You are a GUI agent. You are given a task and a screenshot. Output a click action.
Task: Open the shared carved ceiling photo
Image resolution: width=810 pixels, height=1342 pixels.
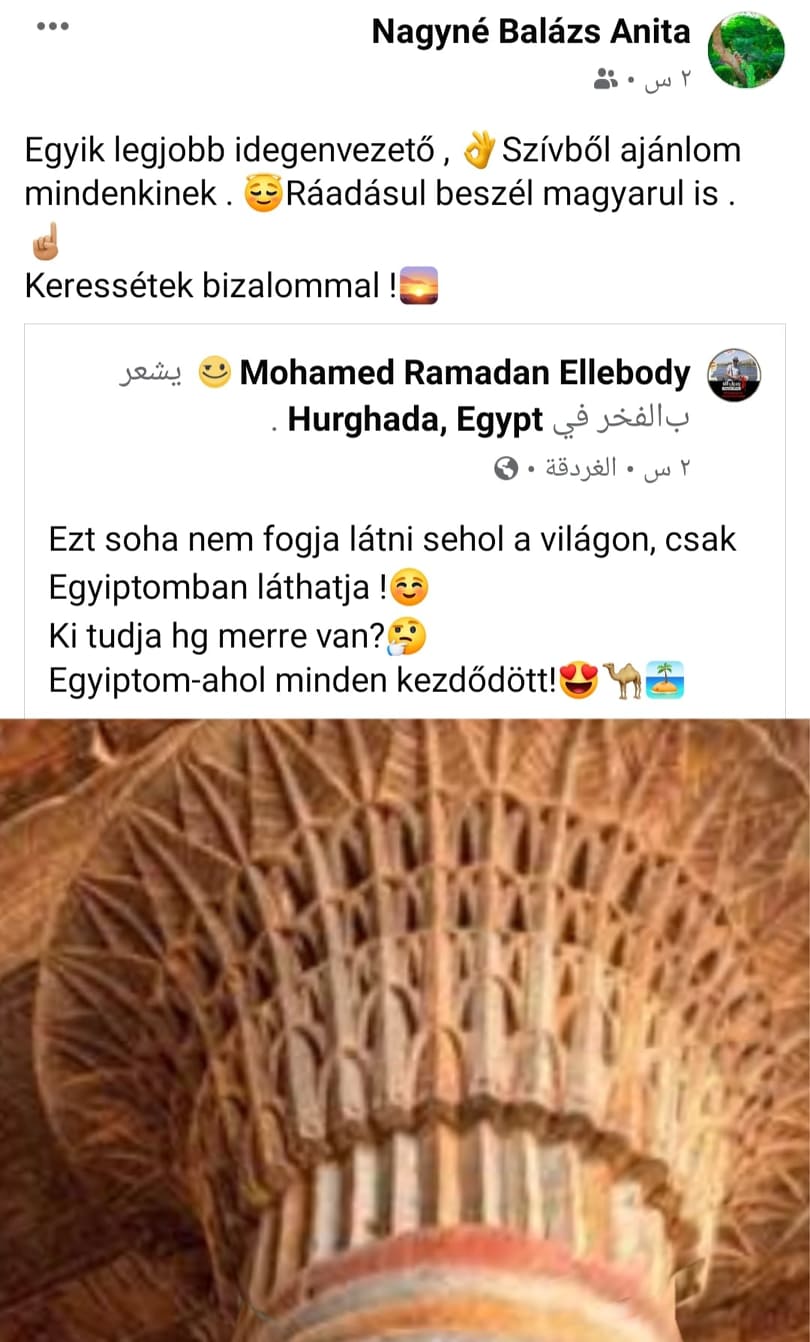click(x=405, y=1030)
